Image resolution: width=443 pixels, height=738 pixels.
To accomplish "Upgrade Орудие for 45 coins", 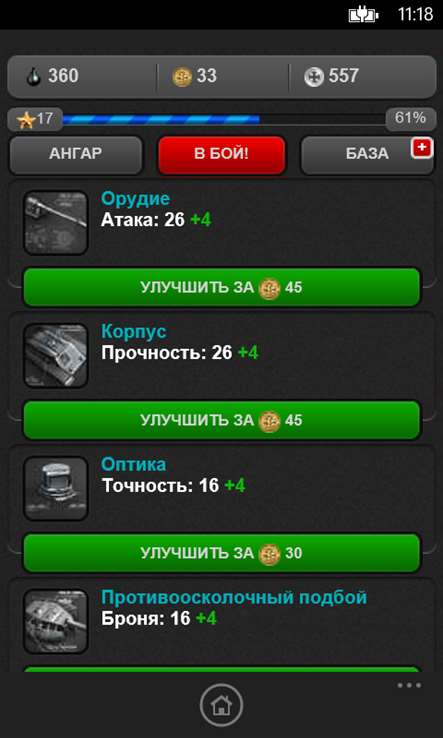I will click(221, 287).
